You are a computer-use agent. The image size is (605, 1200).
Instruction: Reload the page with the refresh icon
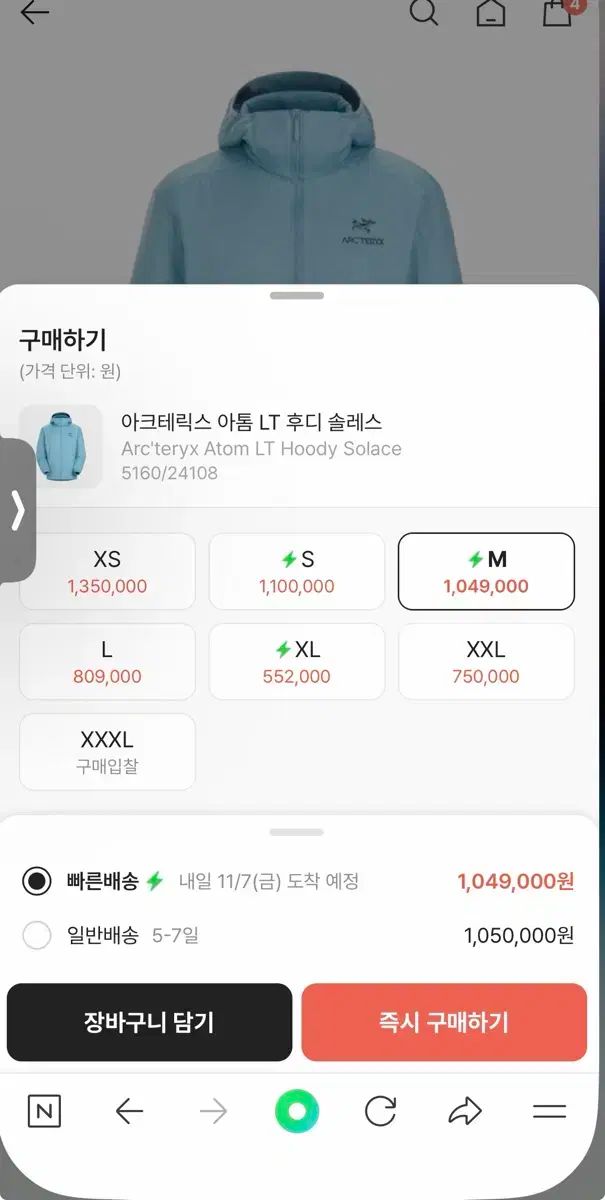(x=380, y=1111)
